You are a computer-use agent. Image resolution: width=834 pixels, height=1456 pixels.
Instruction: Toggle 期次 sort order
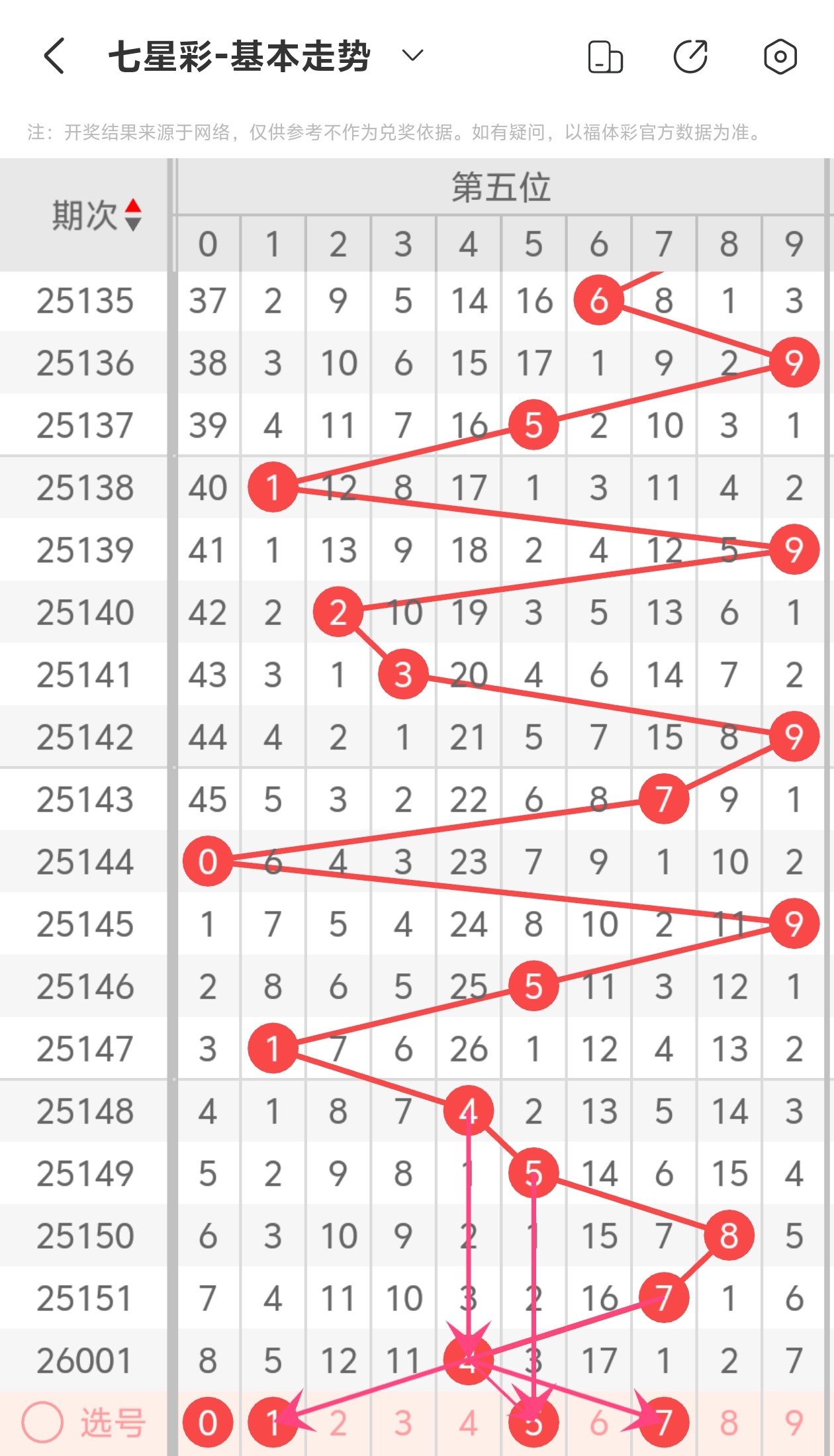[132, 215]
